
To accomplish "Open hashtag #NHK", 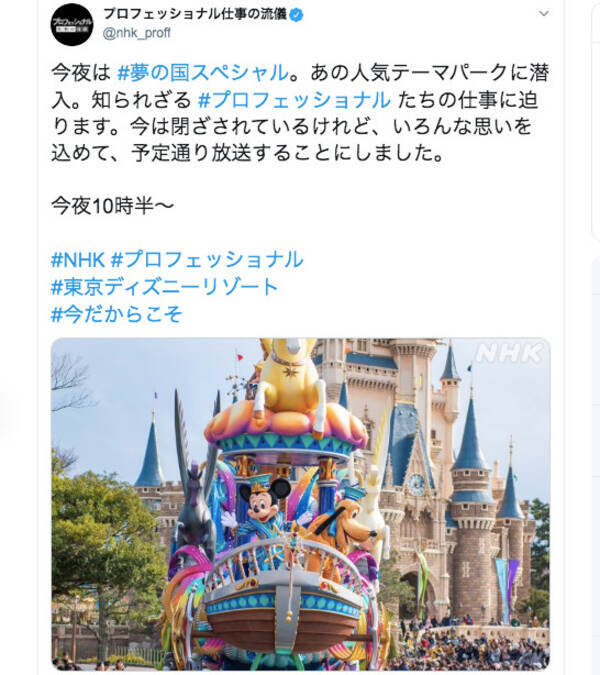I will coord(76,259).
